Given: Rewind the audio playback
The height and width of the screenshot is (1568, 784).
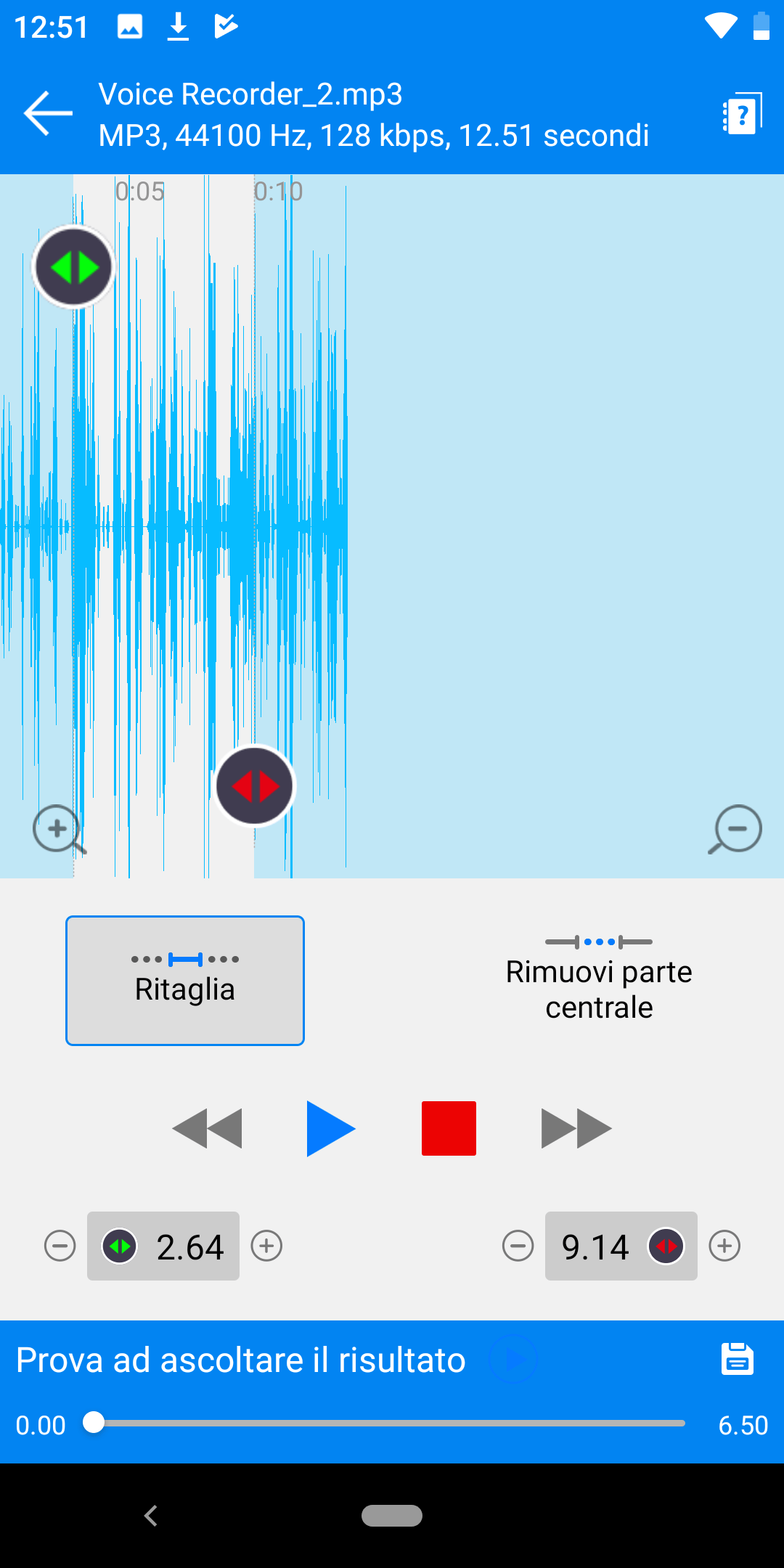Looking at the screenshot, I should pos(207,1128).
